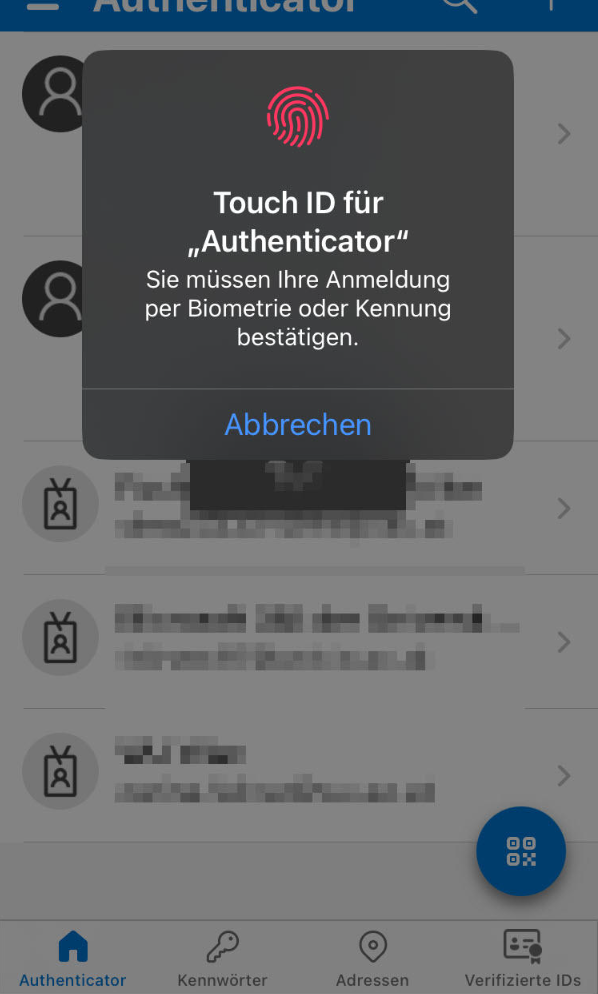Open the hamburger menu
Screen dimensions: 598x994
(43, 5)
